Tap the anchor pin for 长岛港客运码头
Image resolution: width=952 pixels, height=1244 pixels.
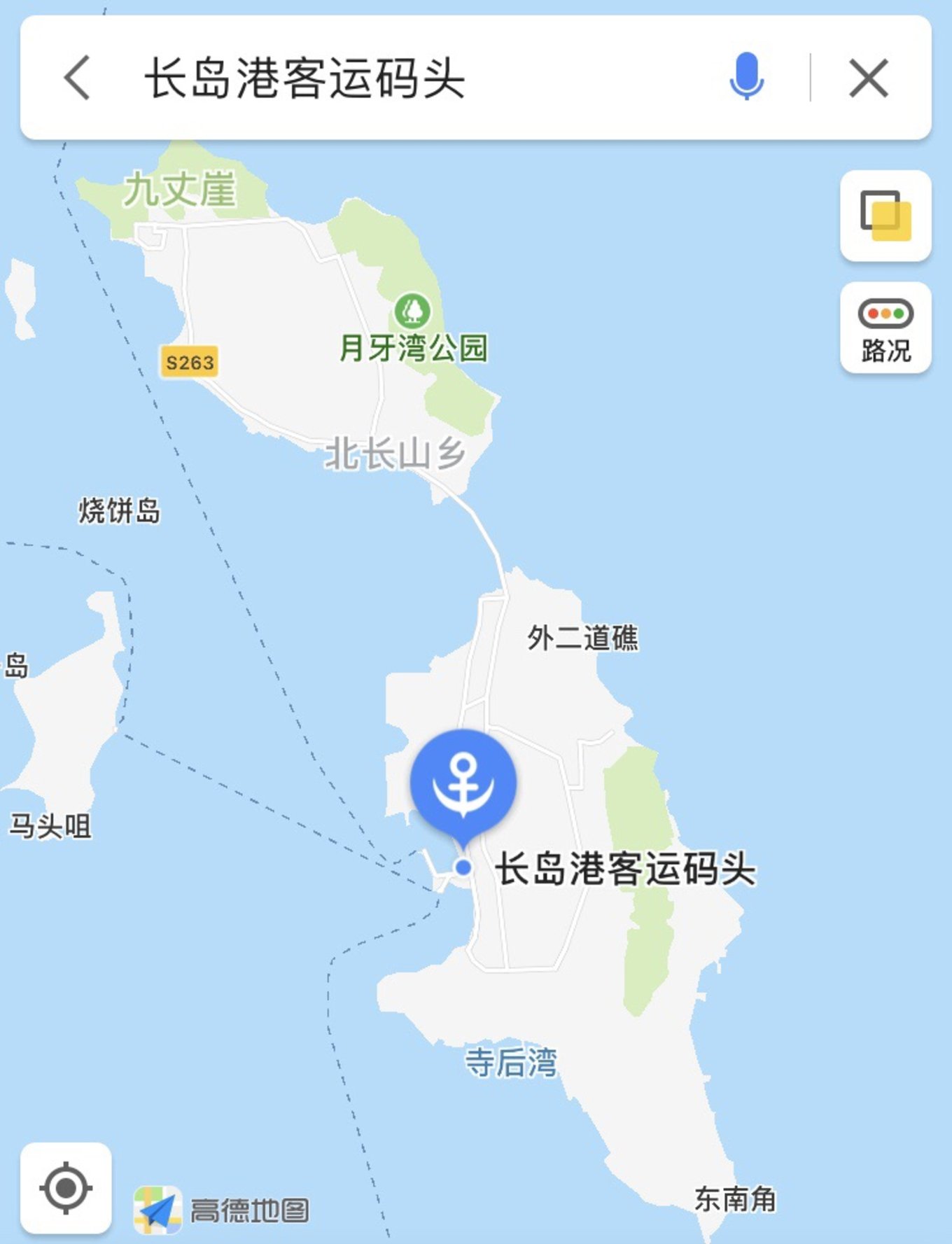coord(463,782)
